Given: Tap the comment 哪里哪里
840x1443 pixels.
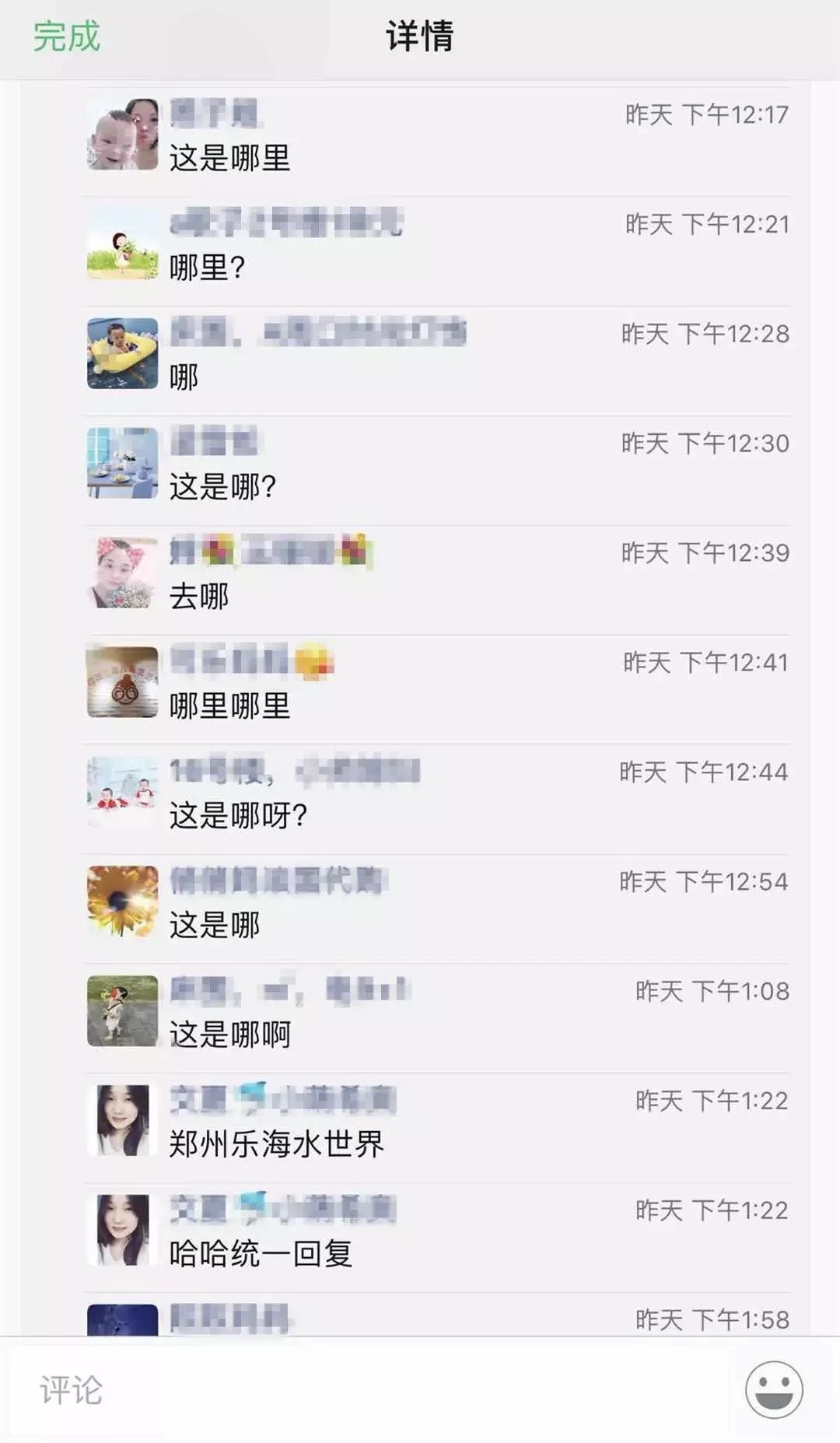Looking at the screenshot, I should (x=229, y=706).
